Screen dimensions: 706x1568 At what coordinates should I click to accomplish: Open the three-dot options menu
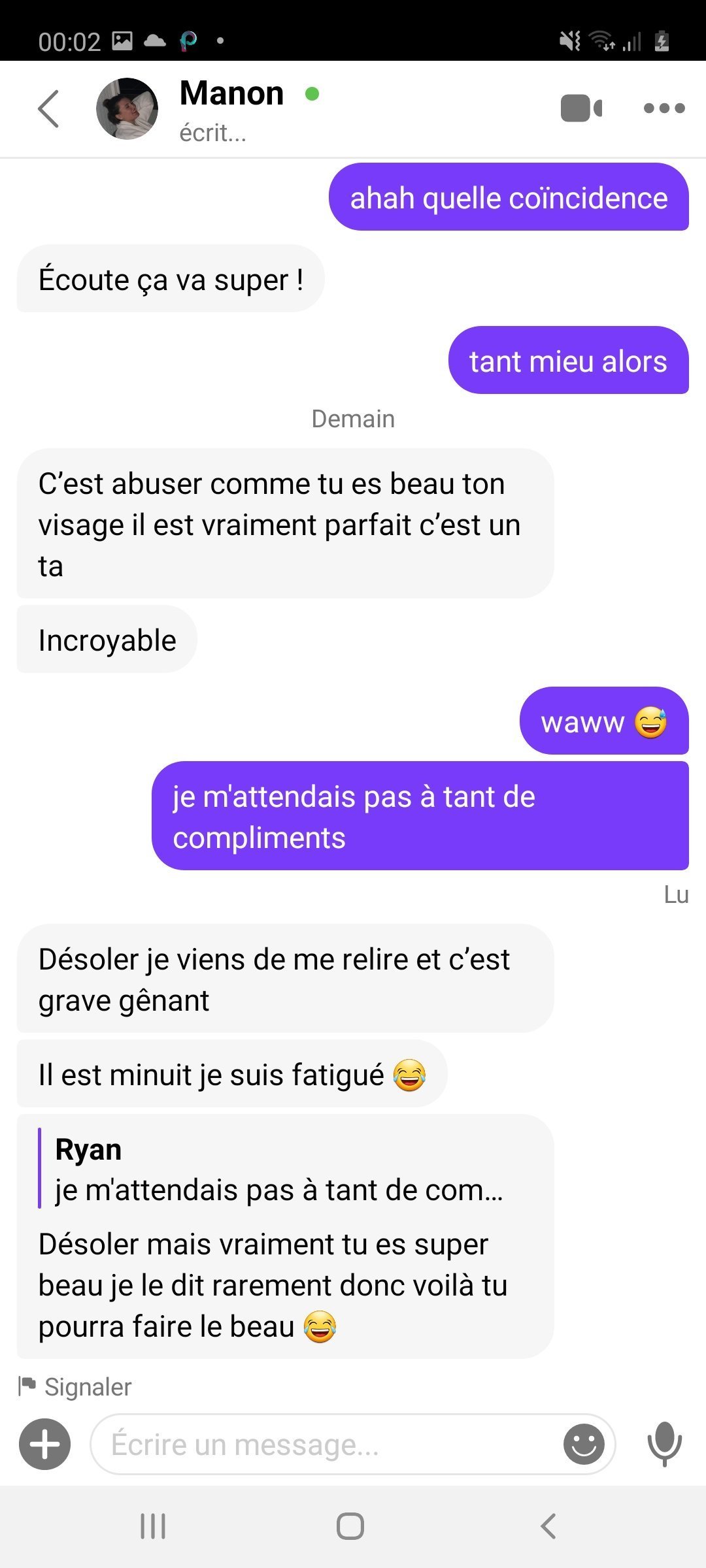[664, 108]
